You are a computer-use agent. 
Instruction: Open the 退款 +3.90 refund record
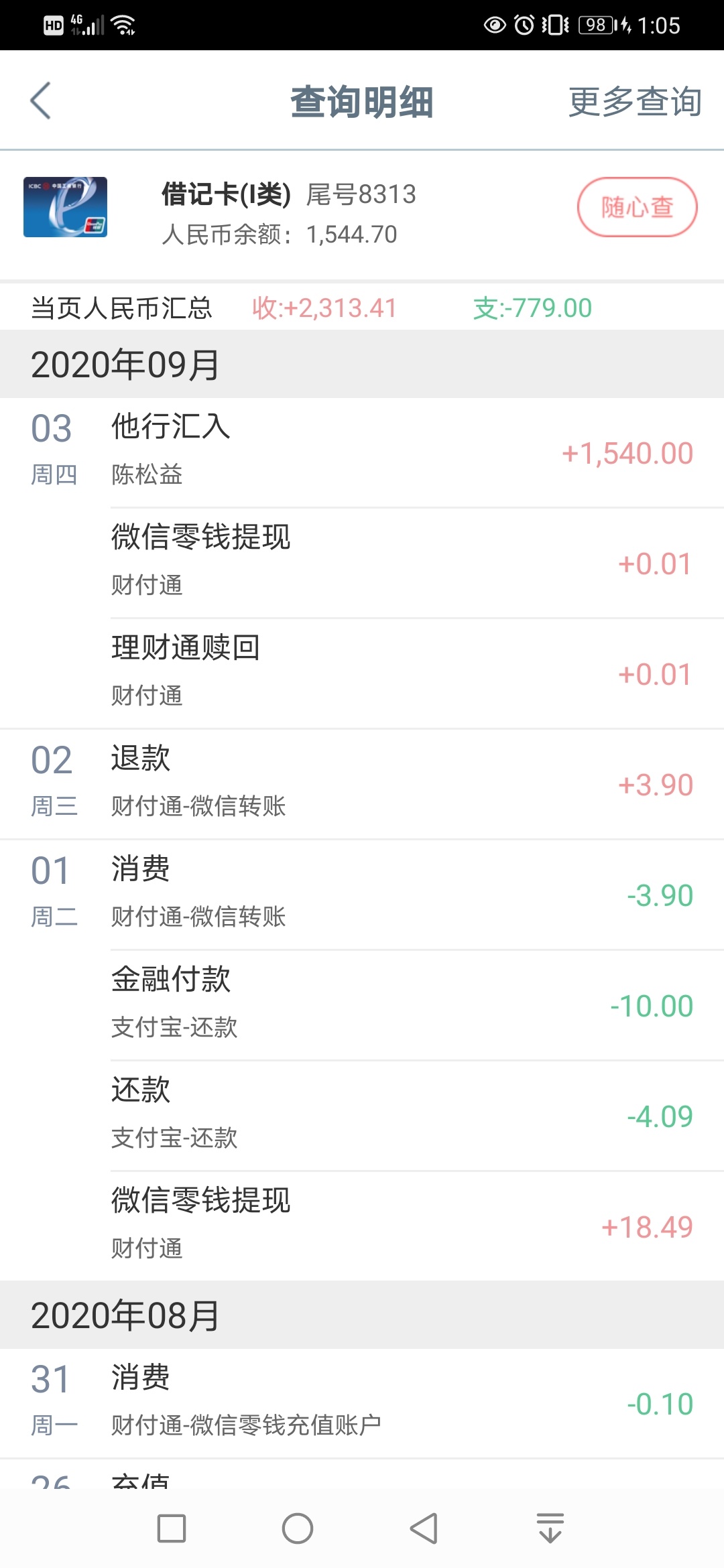(x=362, y=784)
